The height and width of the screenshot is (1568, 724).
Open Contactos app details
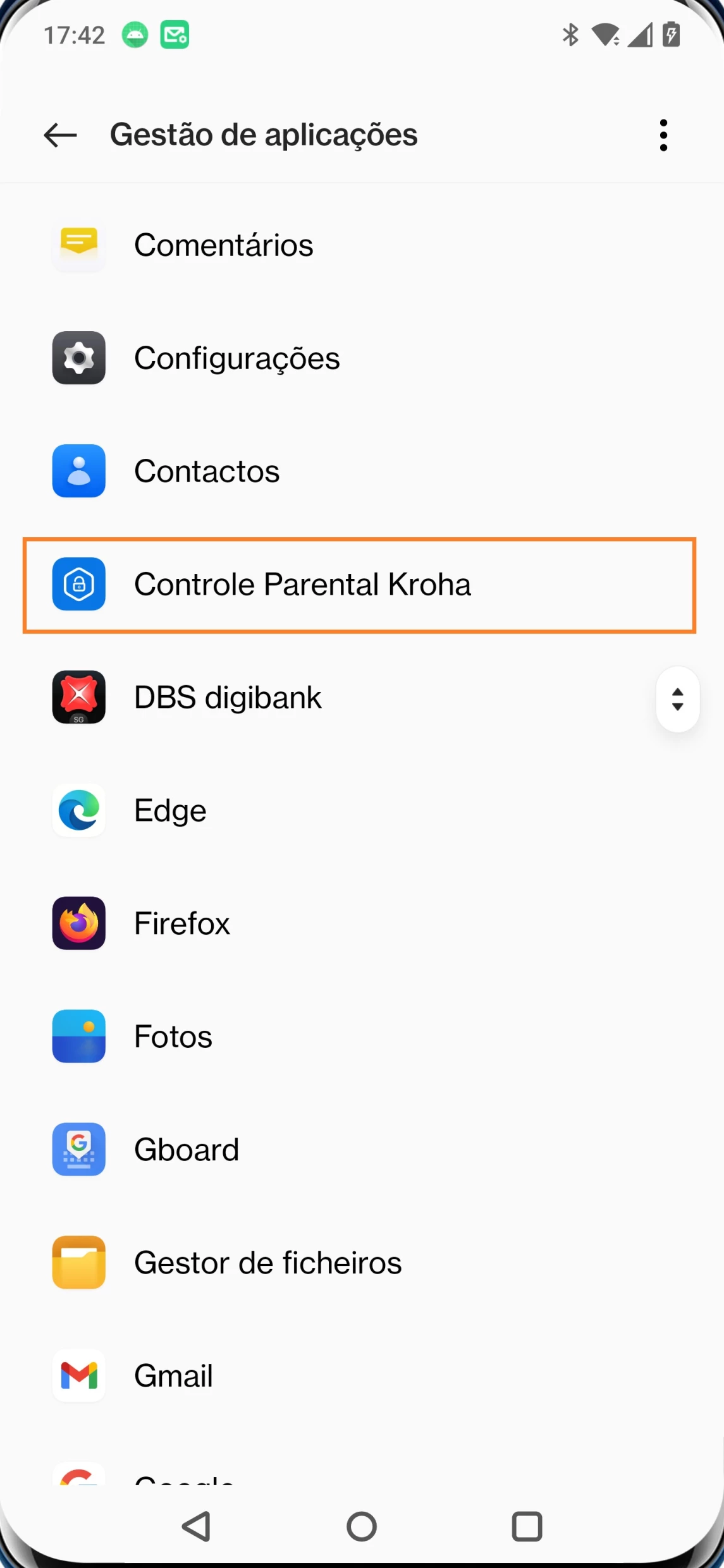point(207,471)
